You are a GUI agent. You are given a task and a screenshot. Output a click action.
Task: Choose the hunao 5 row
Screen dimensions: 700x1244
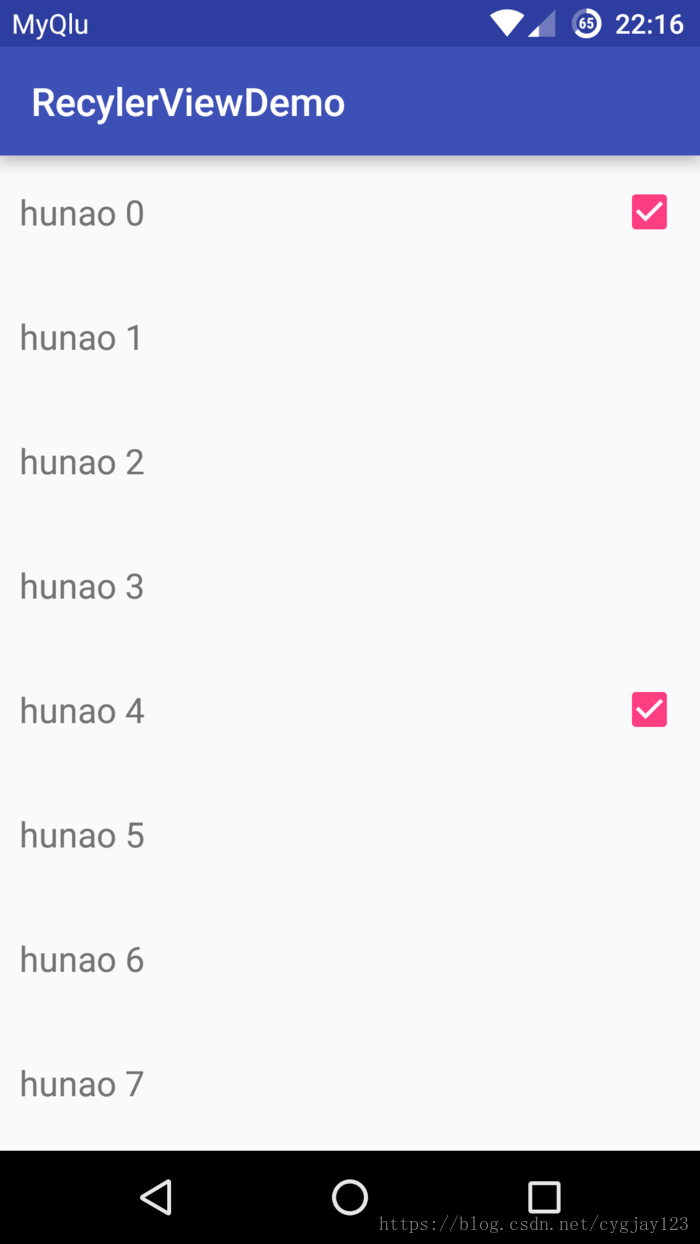click(350, 835)
